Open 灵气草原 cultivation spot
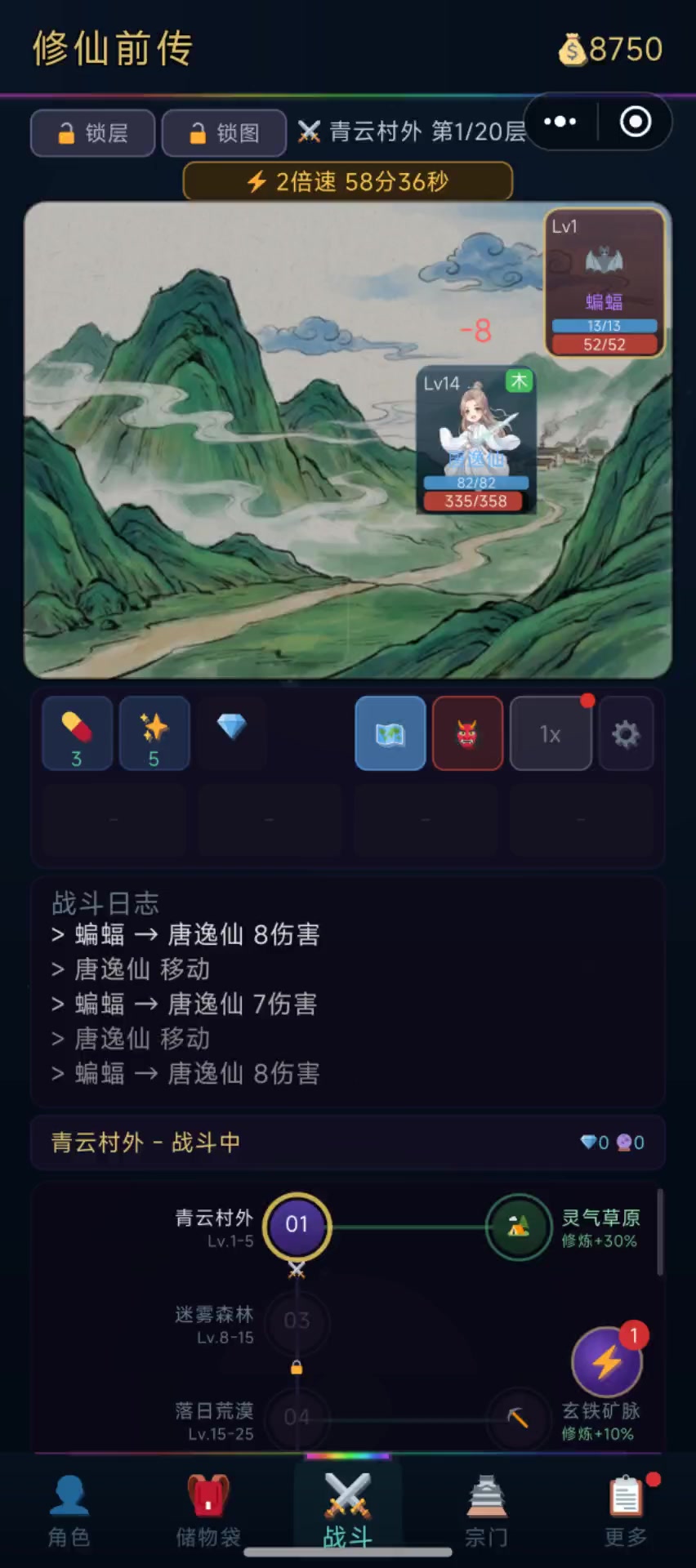 point(519,1227)
